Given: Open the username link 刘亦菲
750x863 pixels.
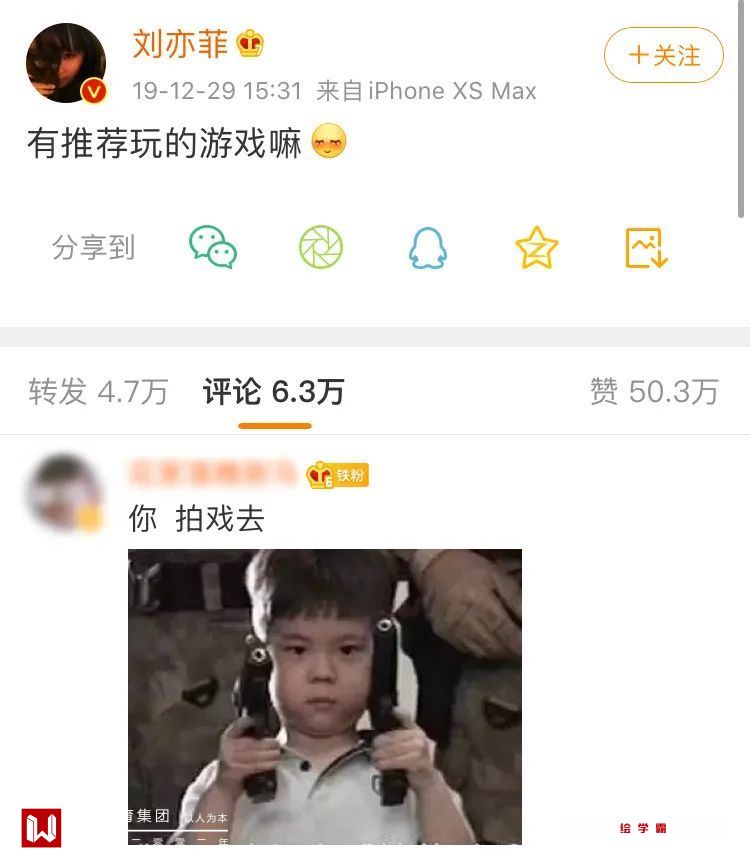Looking at the screenshot, I should pyautogui.click(x=180, y=44).
